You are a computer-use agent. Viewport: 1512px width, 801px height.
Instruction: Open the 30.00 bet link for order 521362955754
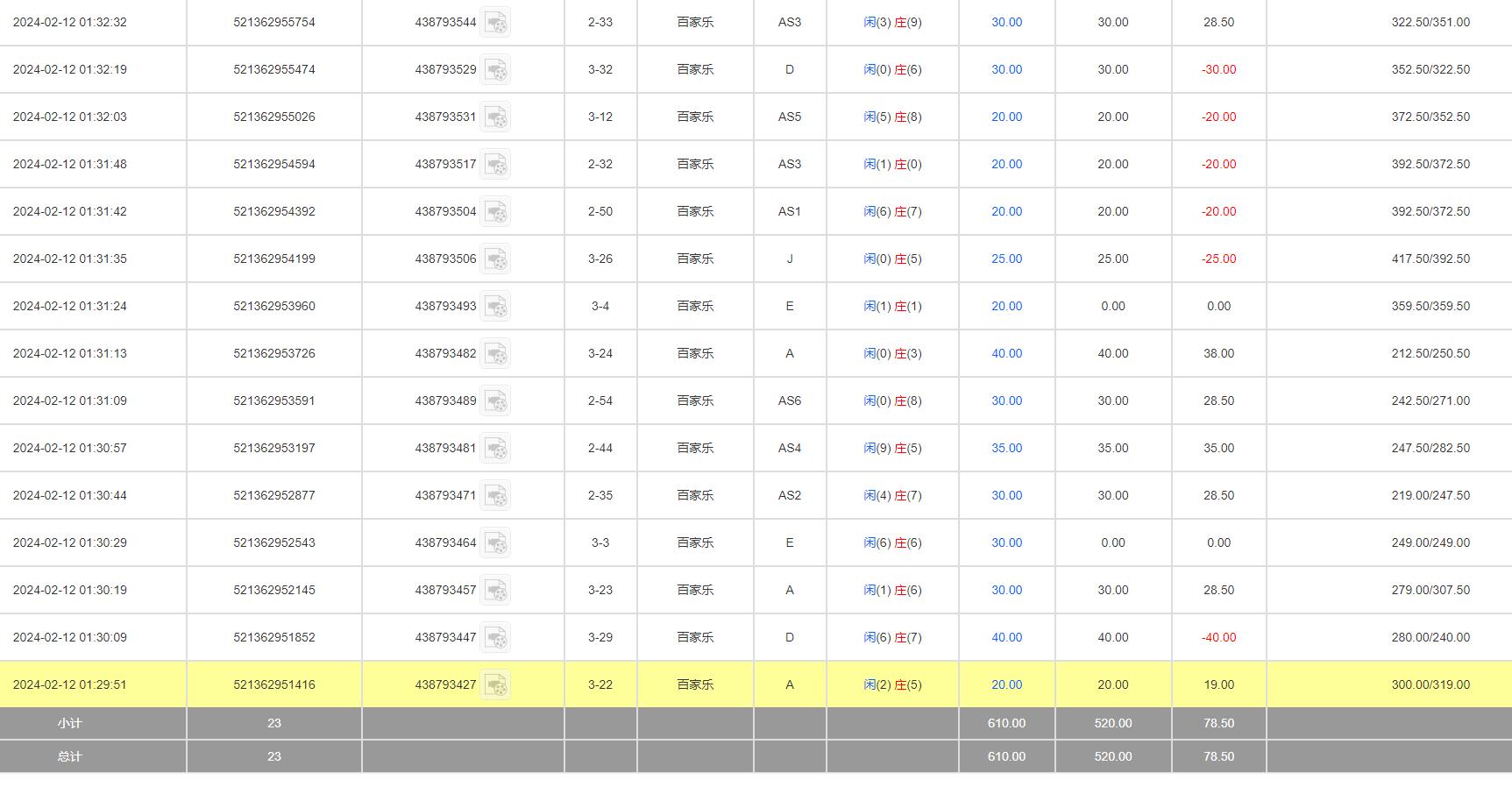tap(1006, 23)
